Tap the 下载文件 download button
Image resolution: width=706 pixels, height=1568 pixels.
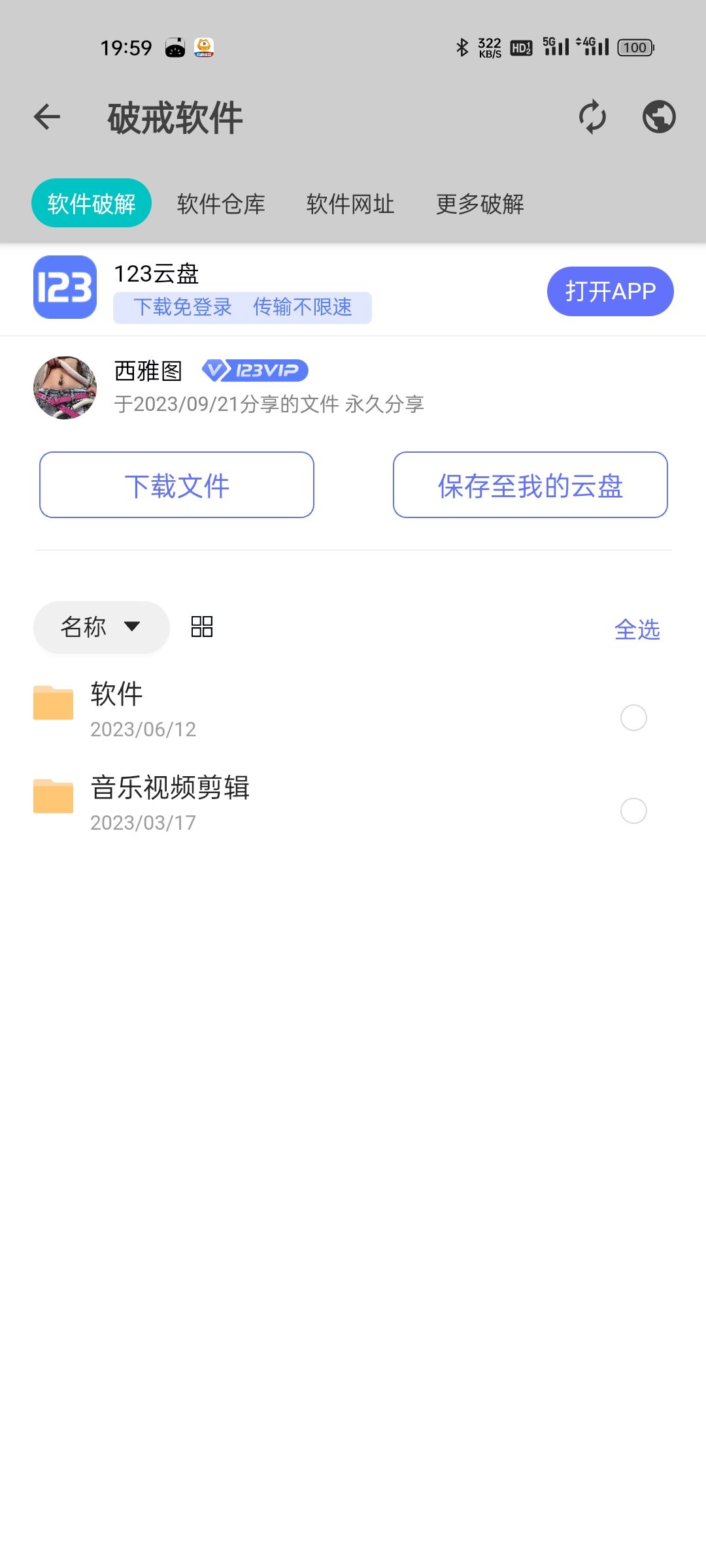(x=176, y=485)
